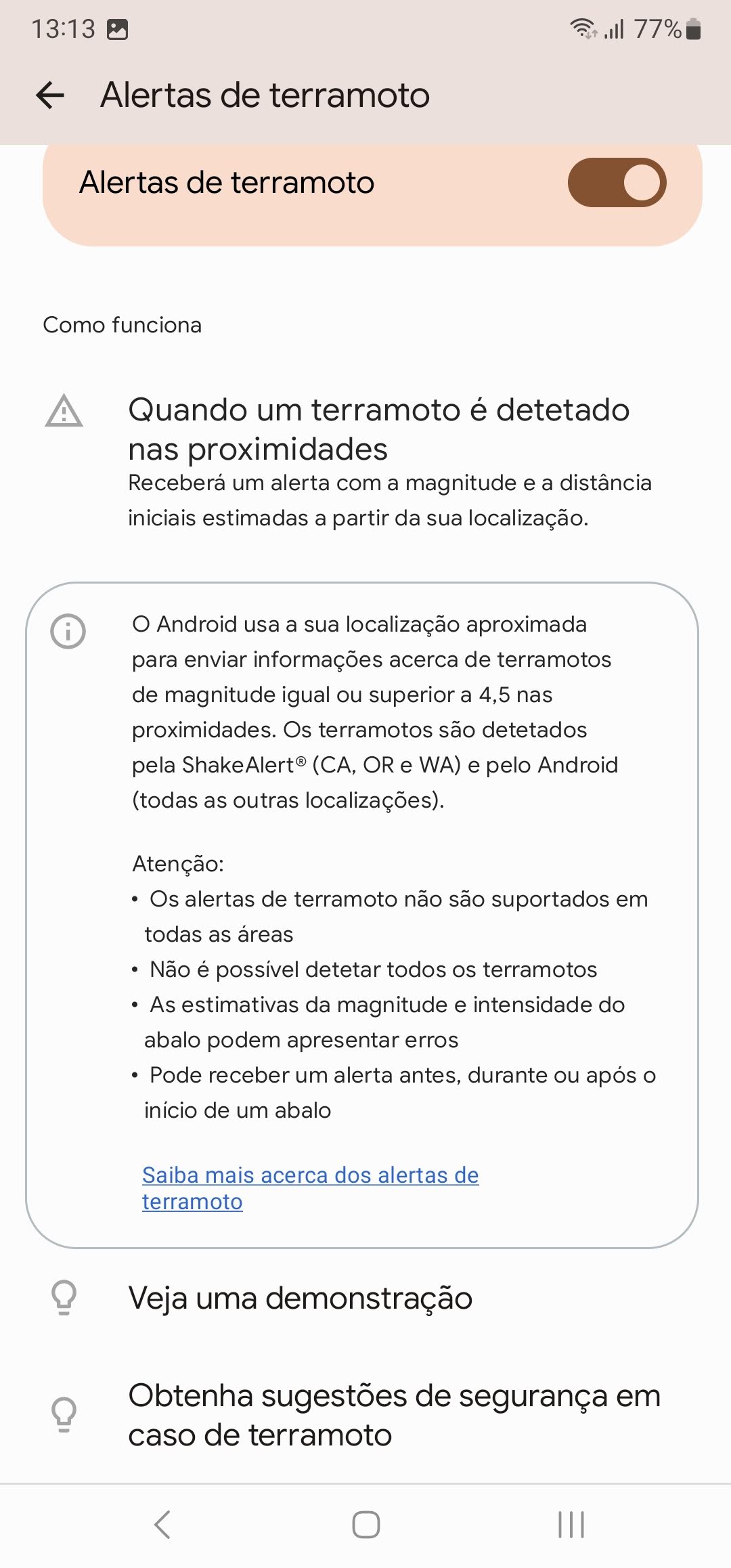
Task: Open Veja uma demonstração
Action: point(300,1298)
